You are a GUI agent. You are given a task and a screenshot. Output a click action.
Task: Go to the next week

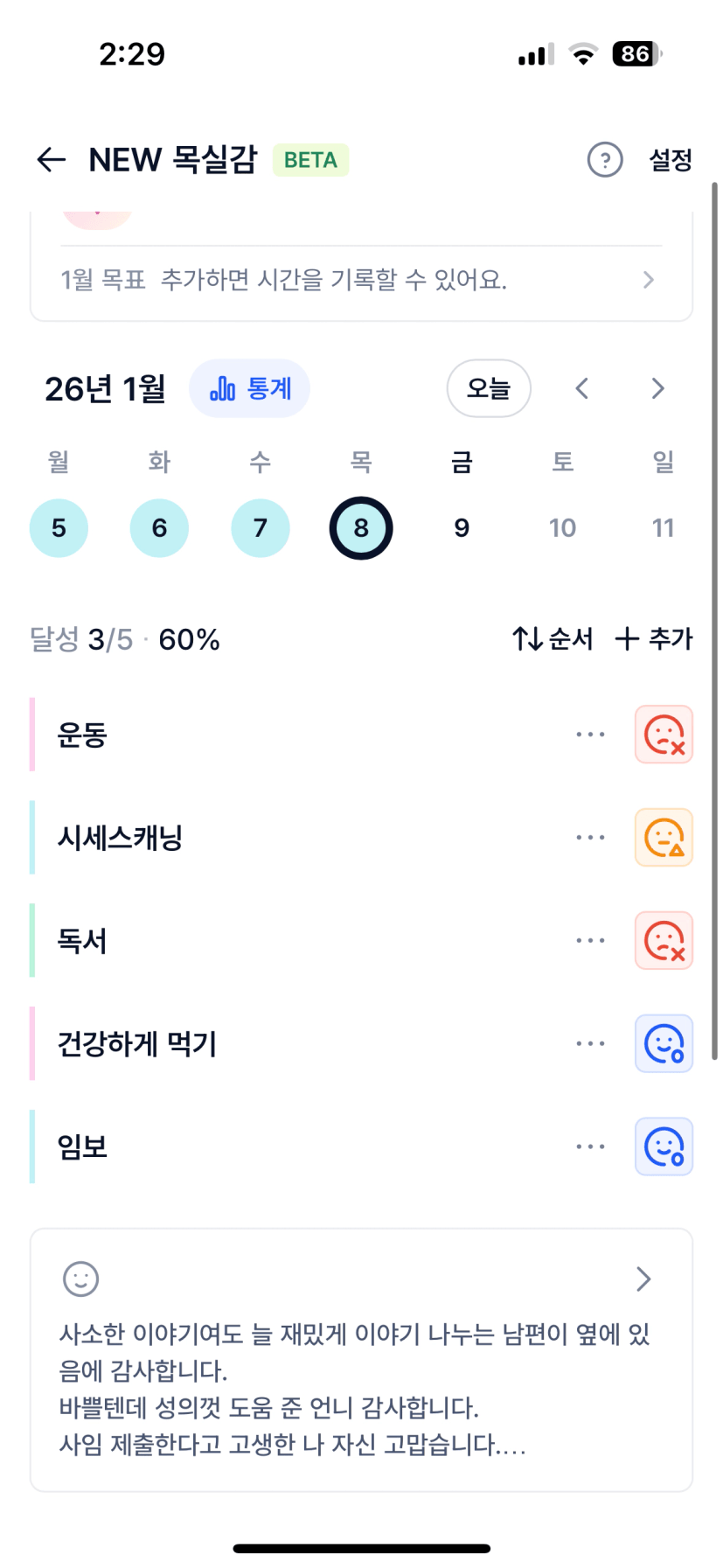(658, 388)
